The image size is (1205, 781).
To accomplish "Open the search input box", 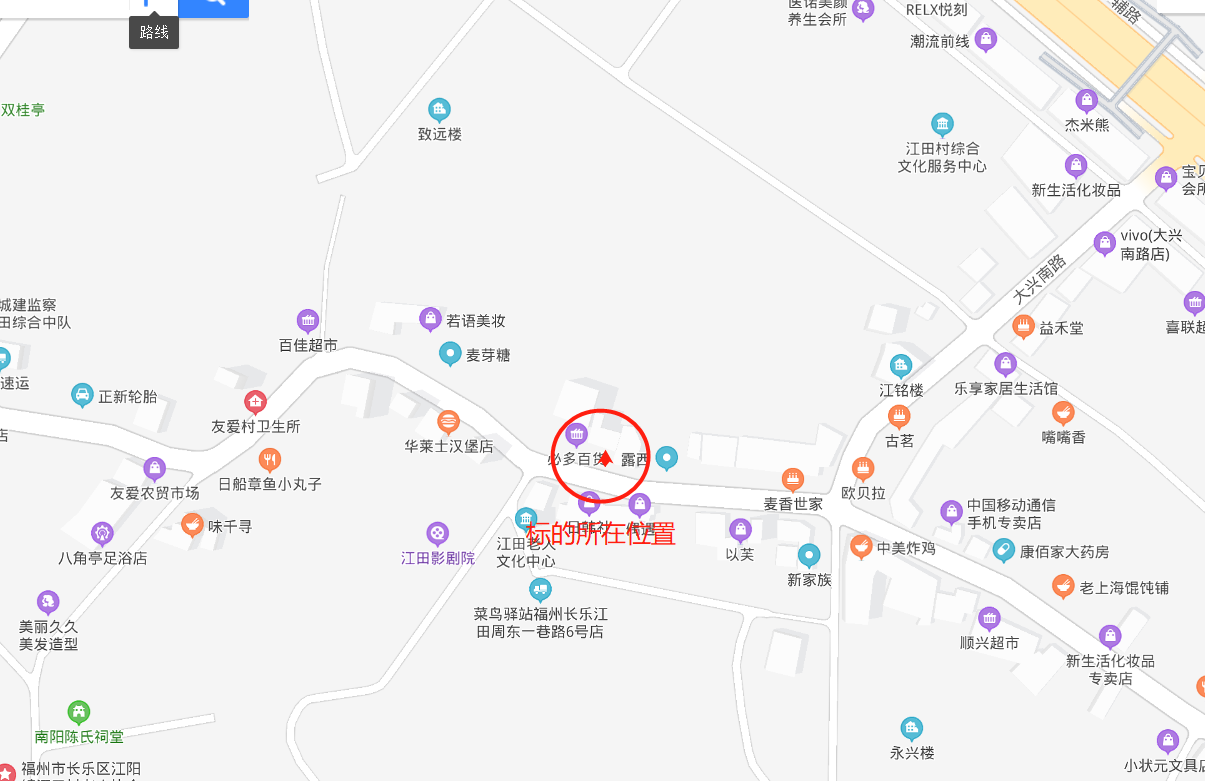I will pos(60,8).
